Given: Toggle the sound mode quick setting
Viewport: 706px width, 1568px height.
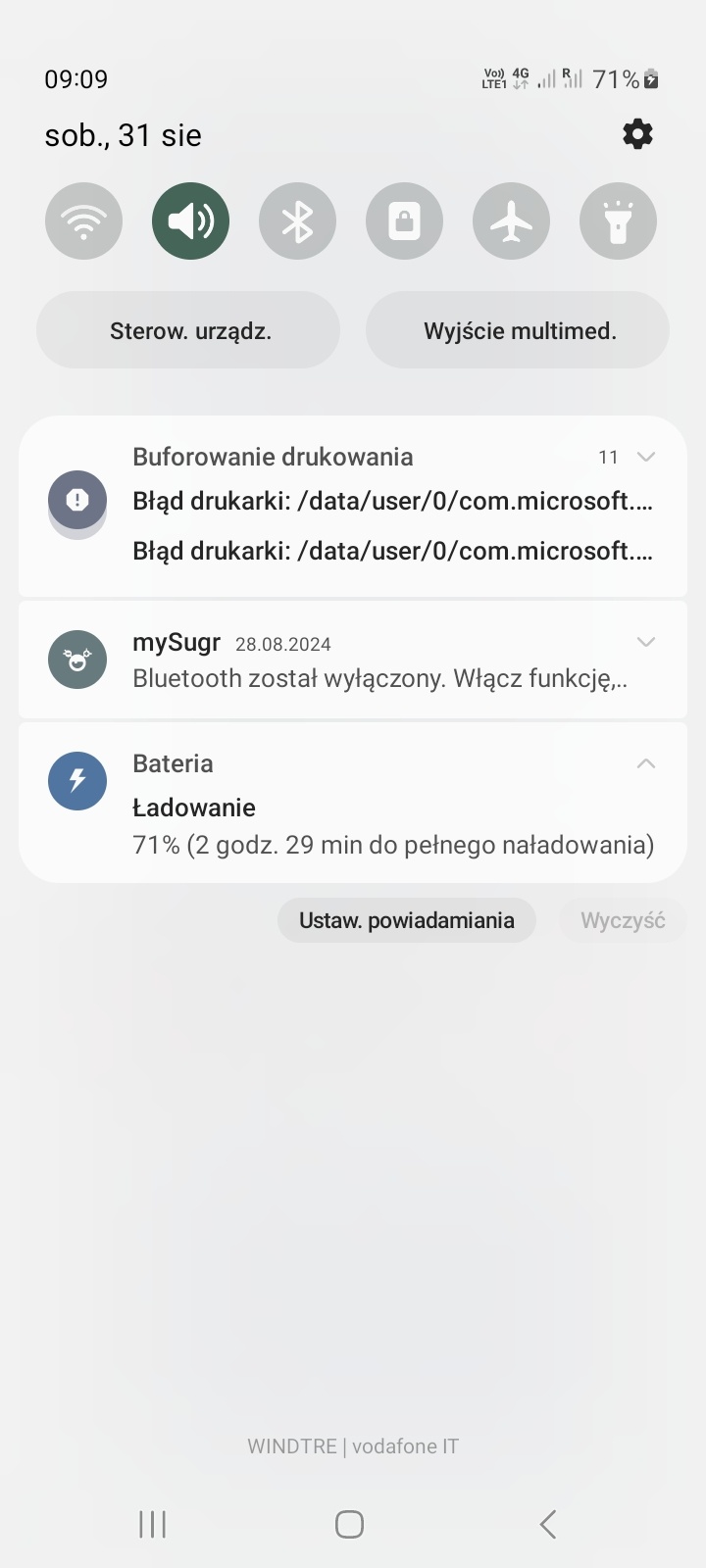Looking at the screenshot, I should pos(190,221).
